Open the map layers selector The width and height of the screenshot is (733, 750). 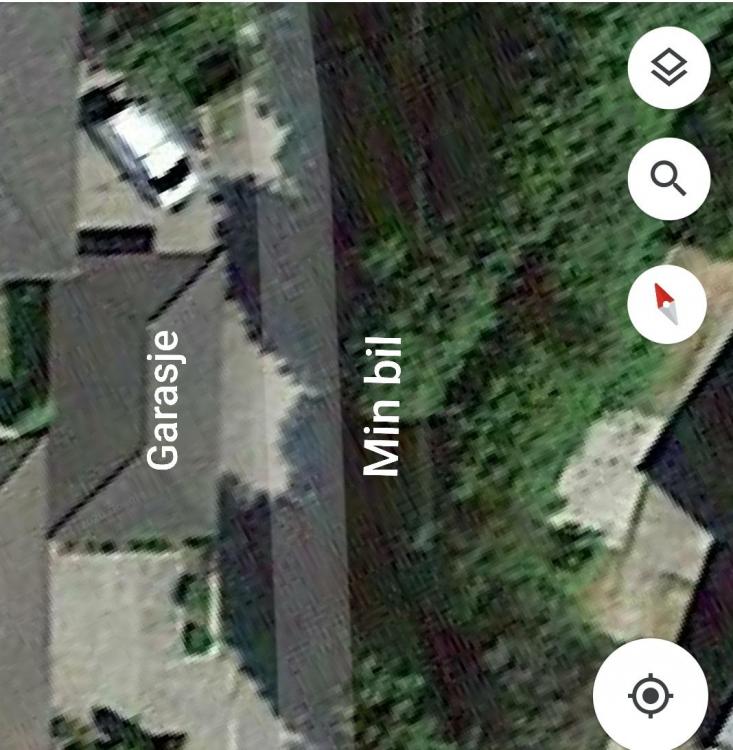coord(669,68)
